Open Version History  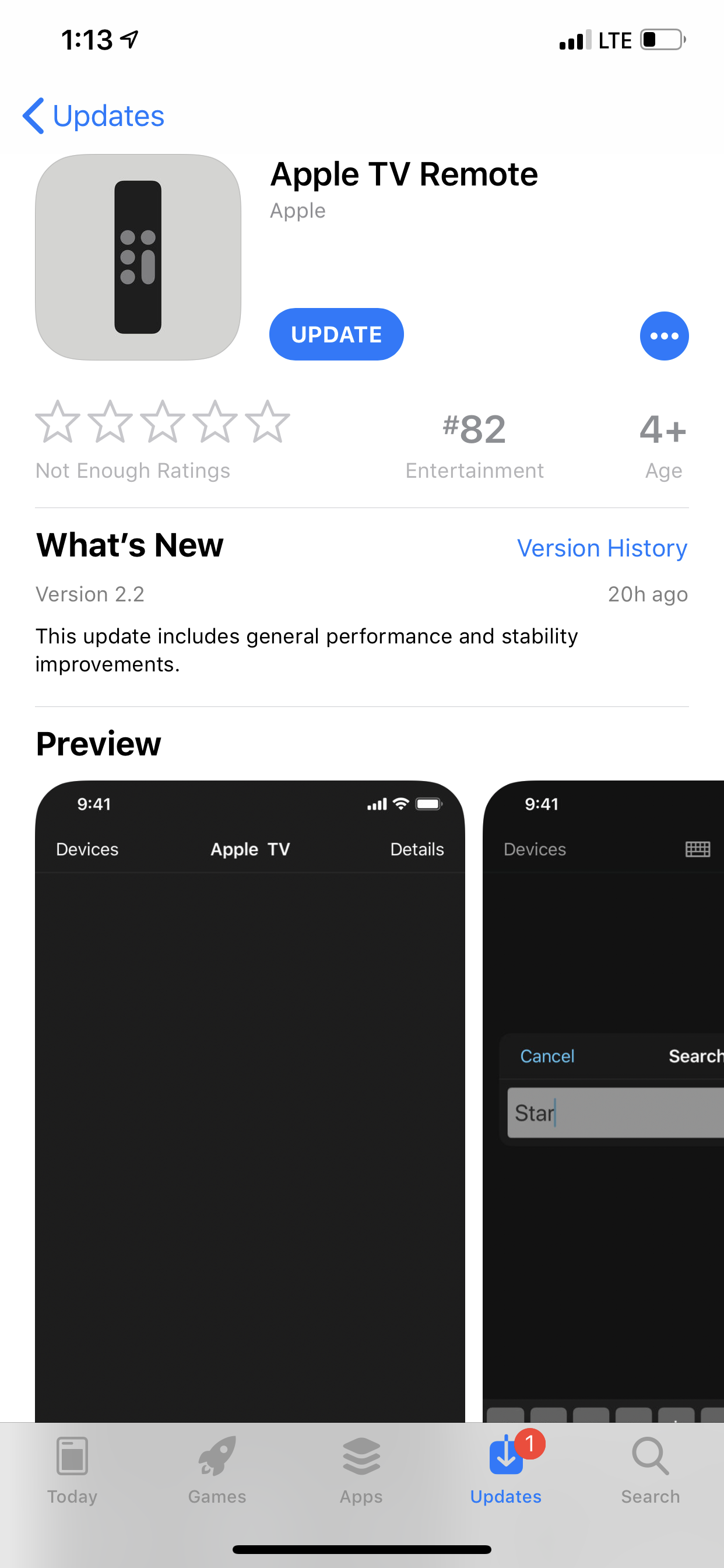(602, 548)
